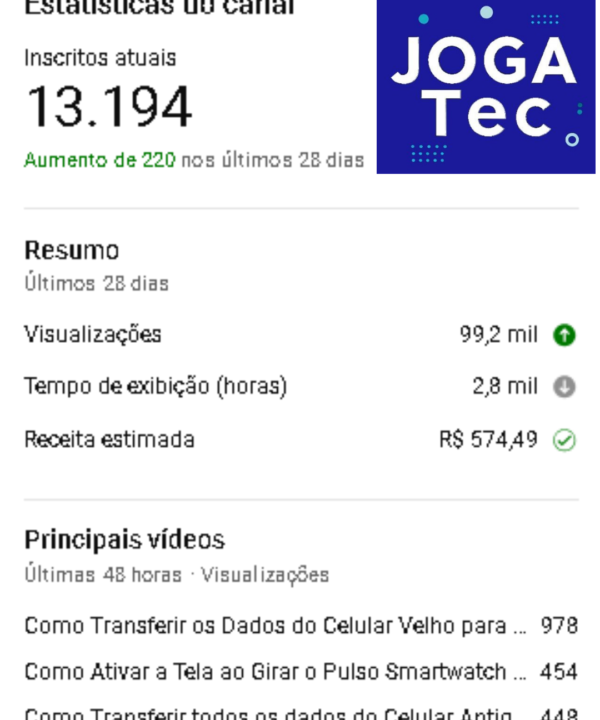
Task: Open video Como Transferir os Dados do Celular Velho
Action: pos(275,627)
